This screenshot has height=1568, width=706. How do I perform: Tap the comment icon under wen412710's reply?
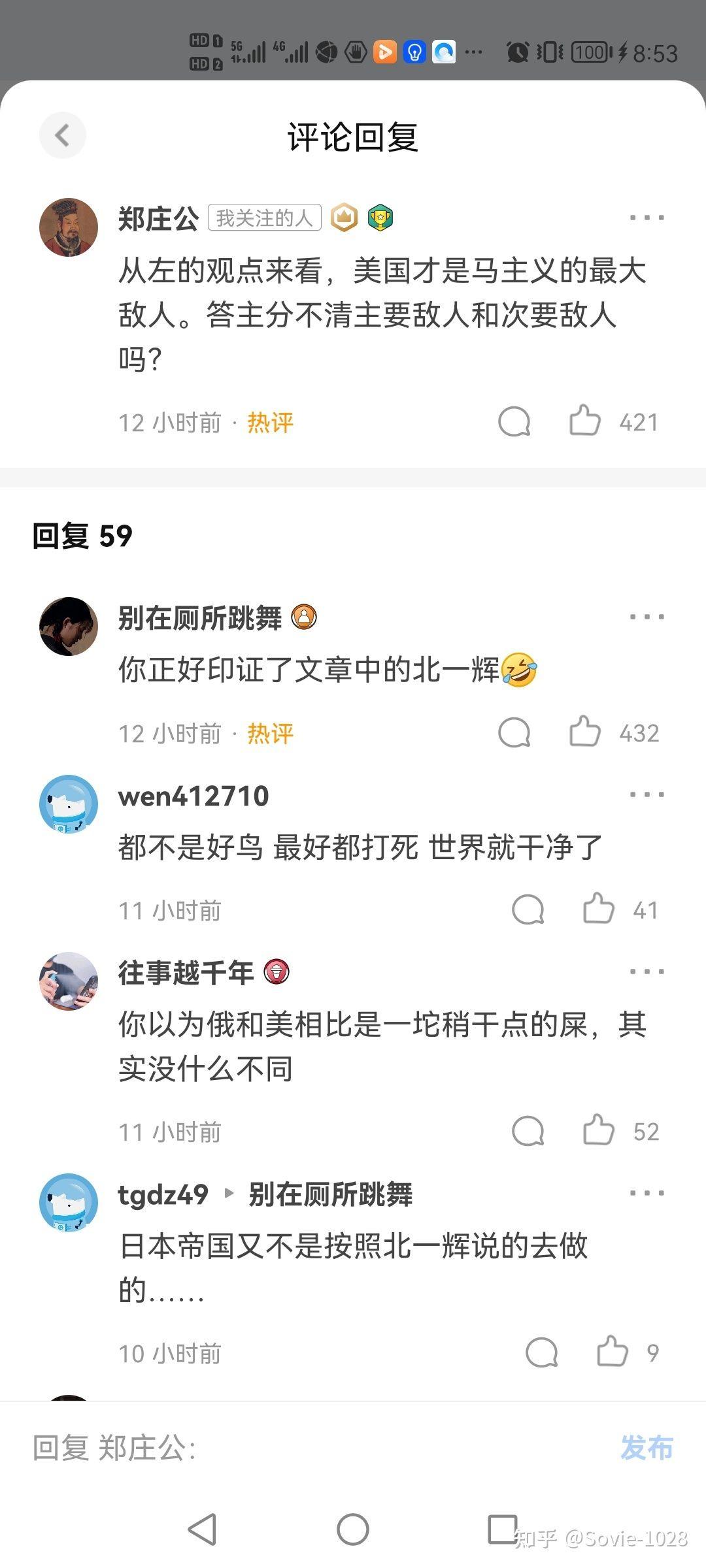point(528,909)
